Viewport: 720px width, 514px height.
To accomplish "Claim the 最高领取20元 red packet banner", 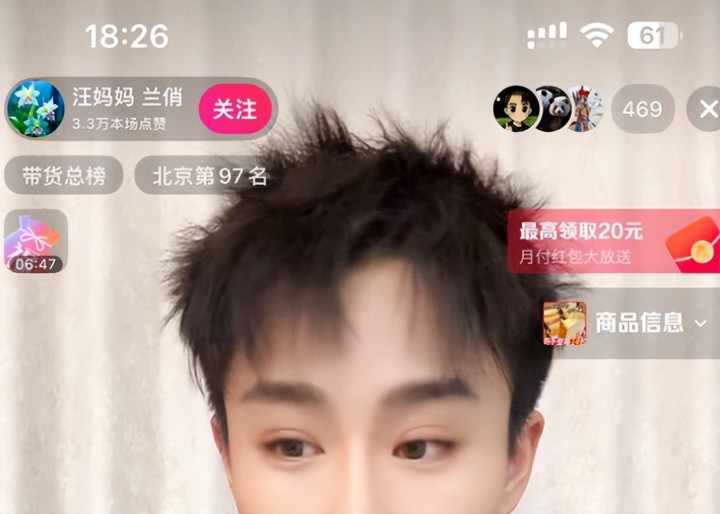I will point(610,242).
